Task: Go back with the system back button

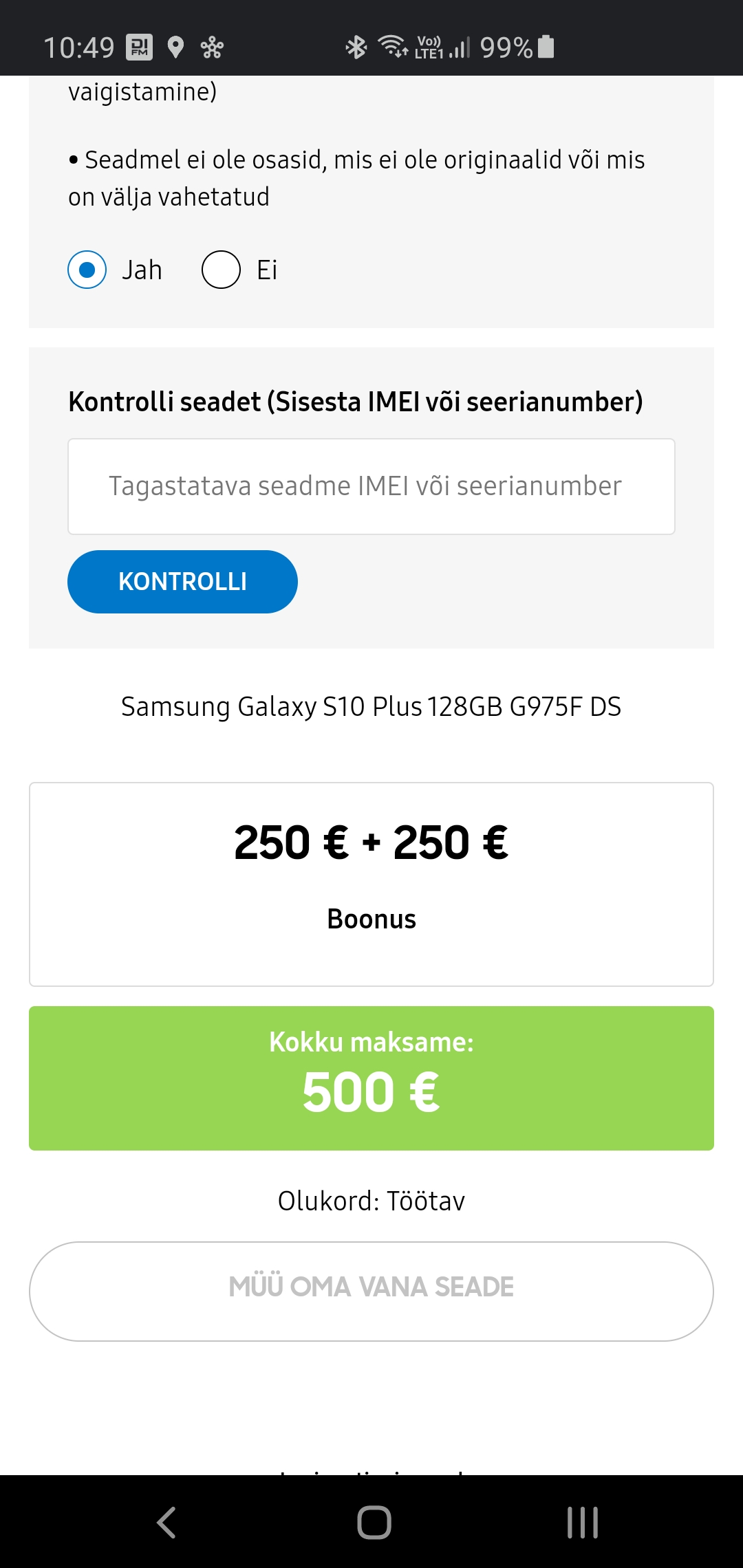Action: tap(166, 1522)
